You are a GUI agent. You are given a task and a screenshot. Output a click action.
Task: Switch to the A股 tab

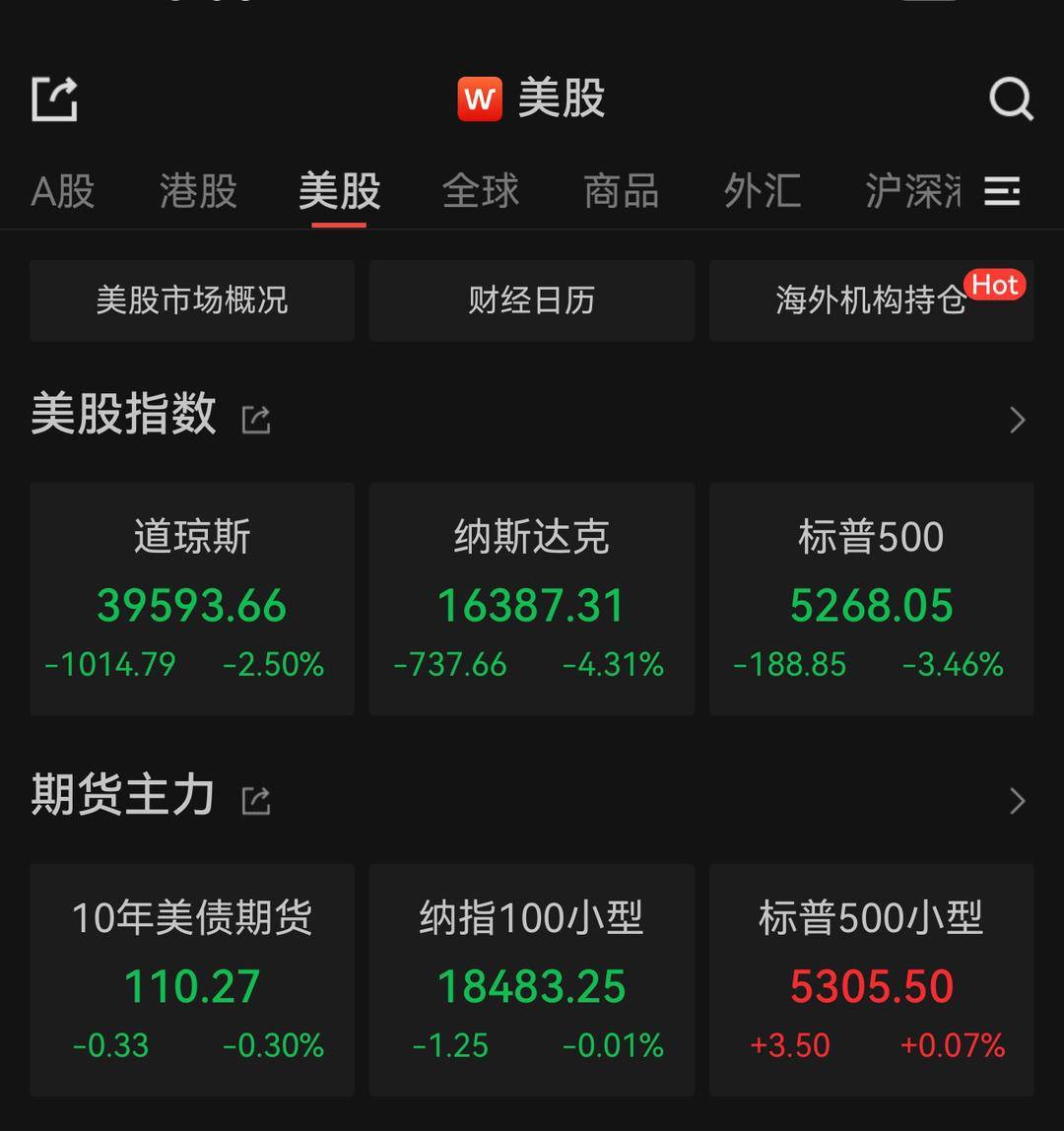coord(62,192)
